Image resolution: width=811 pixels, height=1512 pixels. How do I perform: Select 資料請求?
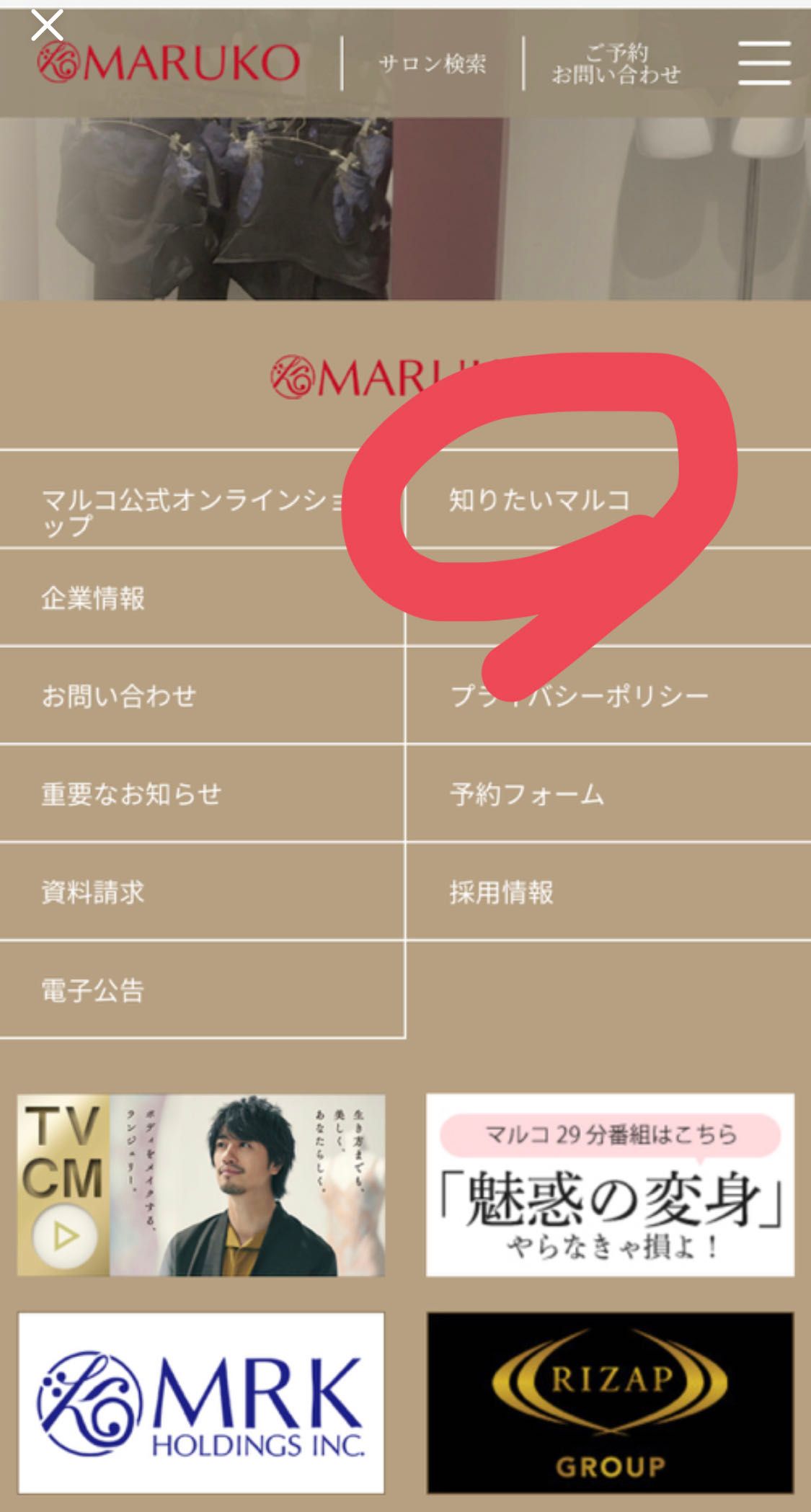(94, 892)
